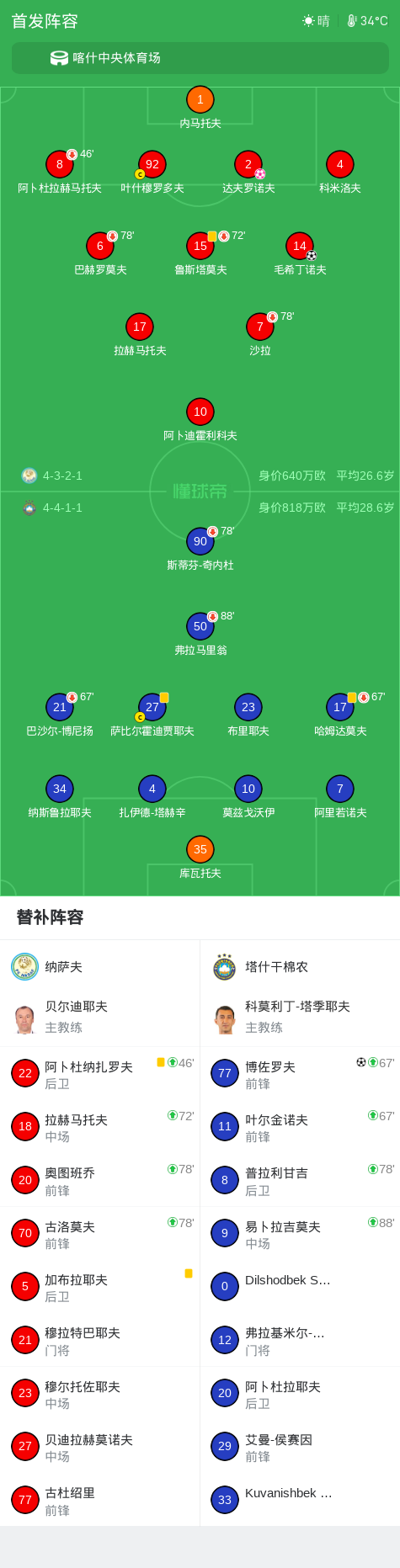Tap player 7 沙拉 on the pitch
Viewport: 400px width, 1568px height.
260,336
